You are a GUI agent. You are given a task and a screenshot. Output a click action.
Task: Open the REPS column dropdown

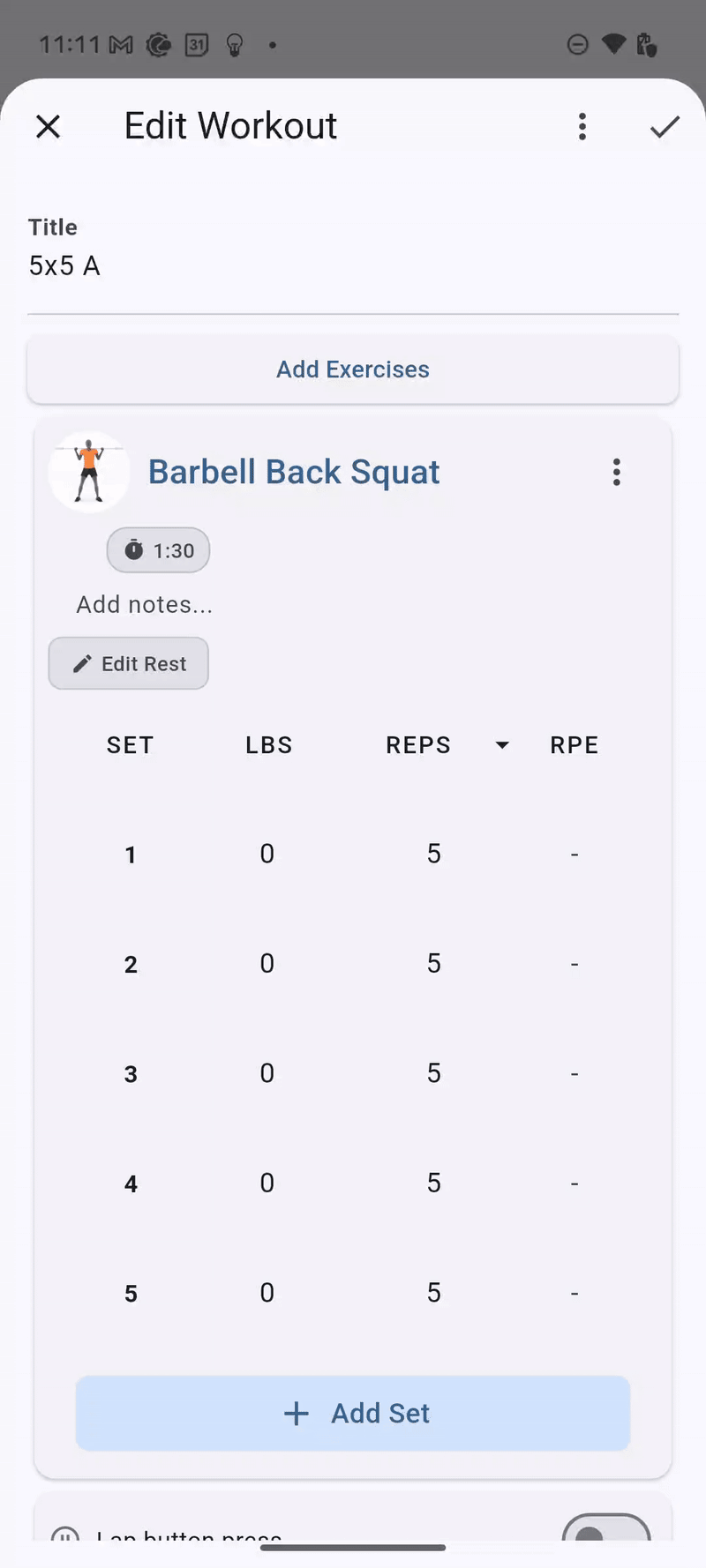502,745
